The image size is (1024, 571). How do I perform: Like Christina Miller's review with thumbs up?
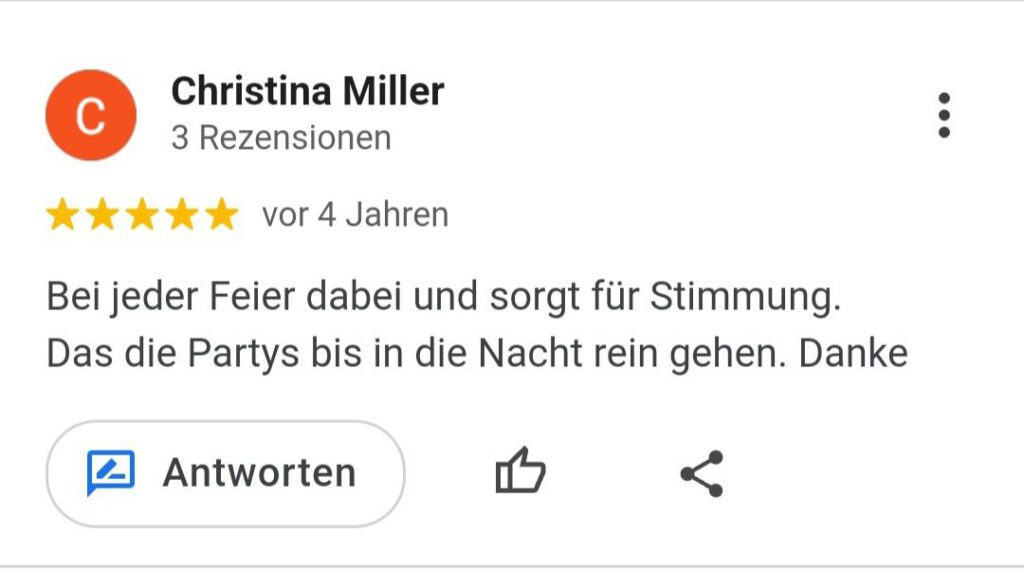[x=521, y=472]
